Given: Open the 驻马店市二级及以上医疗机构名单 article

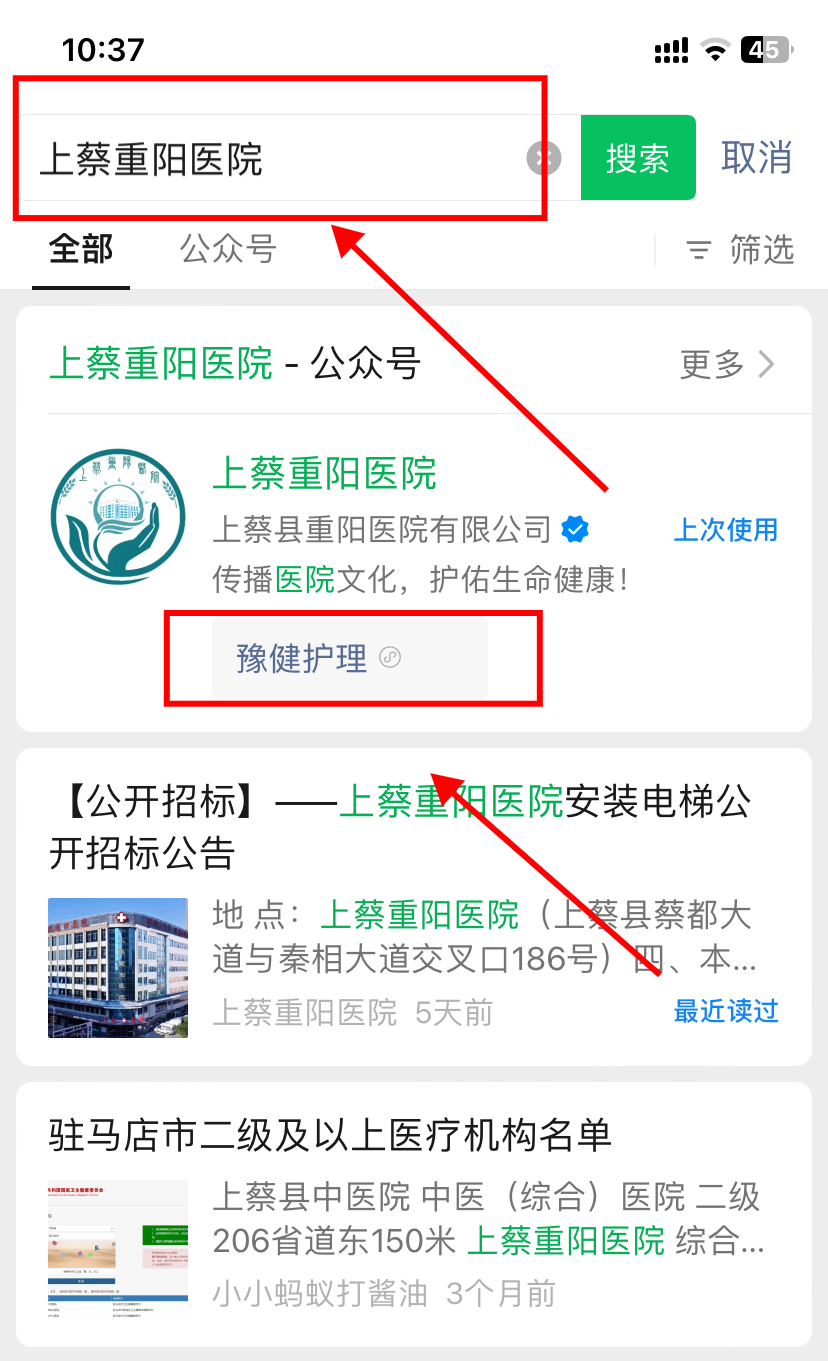Looking at the screenshot, I should [330, 1135].
